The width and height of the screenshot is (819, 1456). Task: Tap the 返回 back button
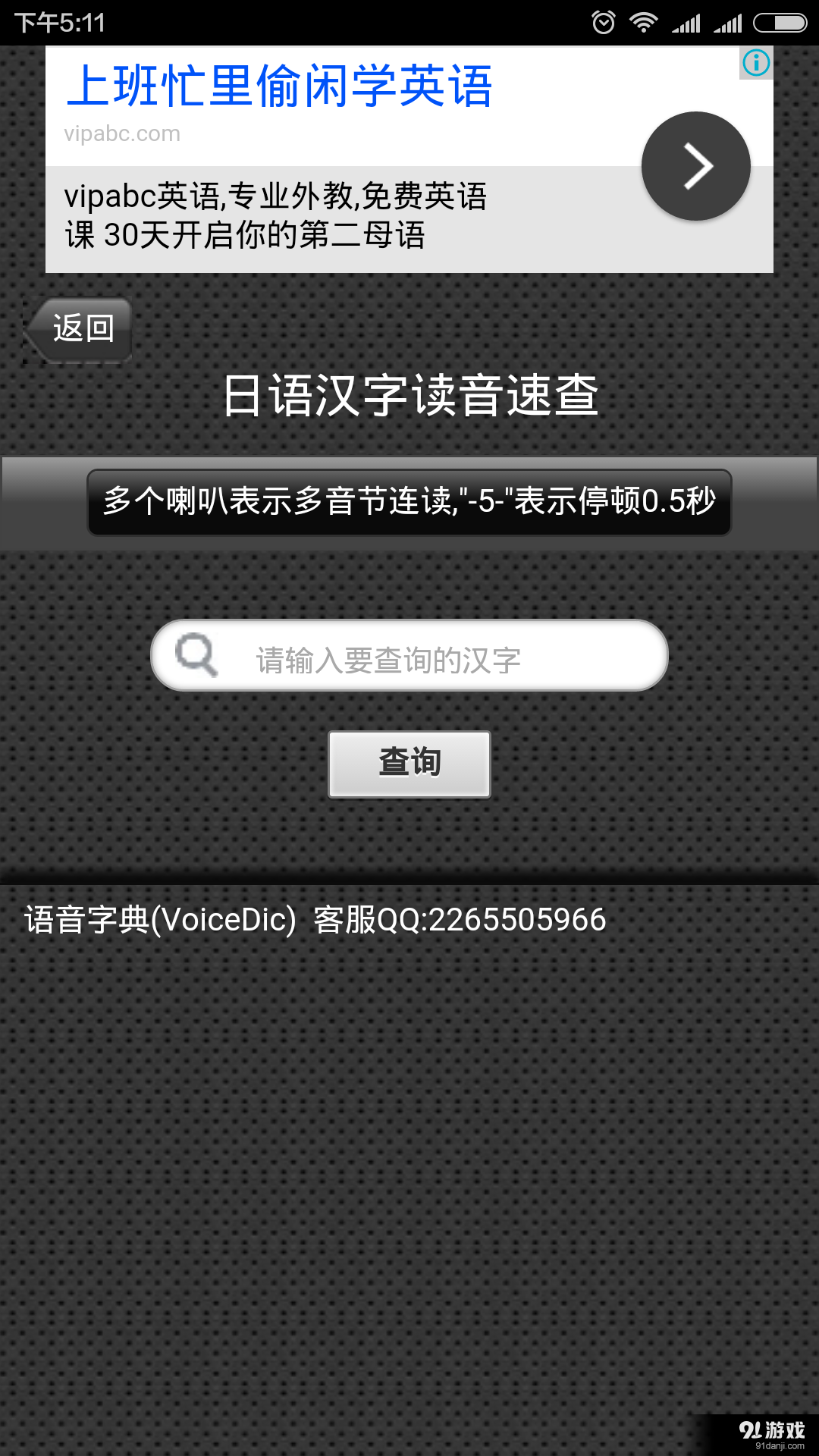pos(80,328)
